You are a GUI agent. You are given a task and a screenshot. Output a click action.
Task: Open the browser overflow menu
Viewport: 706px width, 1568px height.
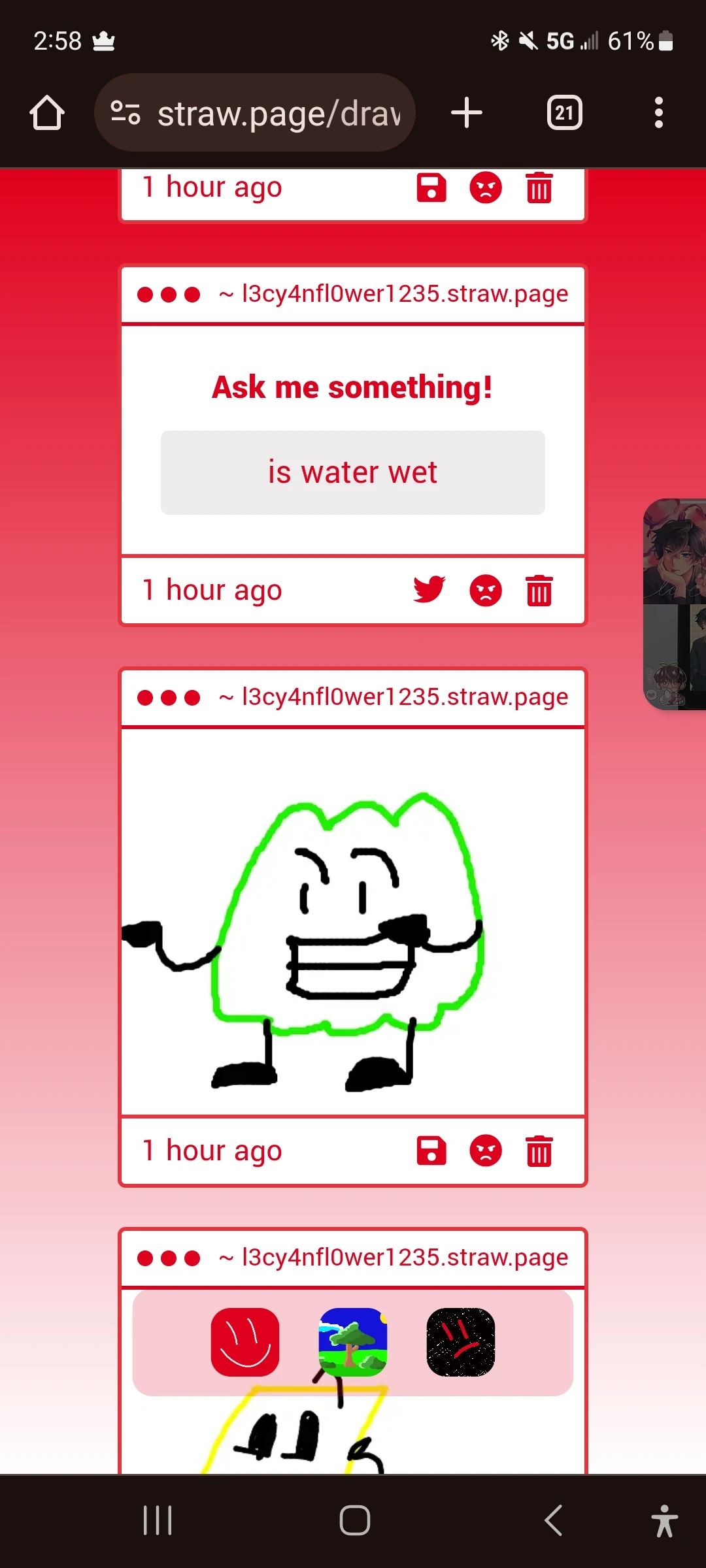658,113
